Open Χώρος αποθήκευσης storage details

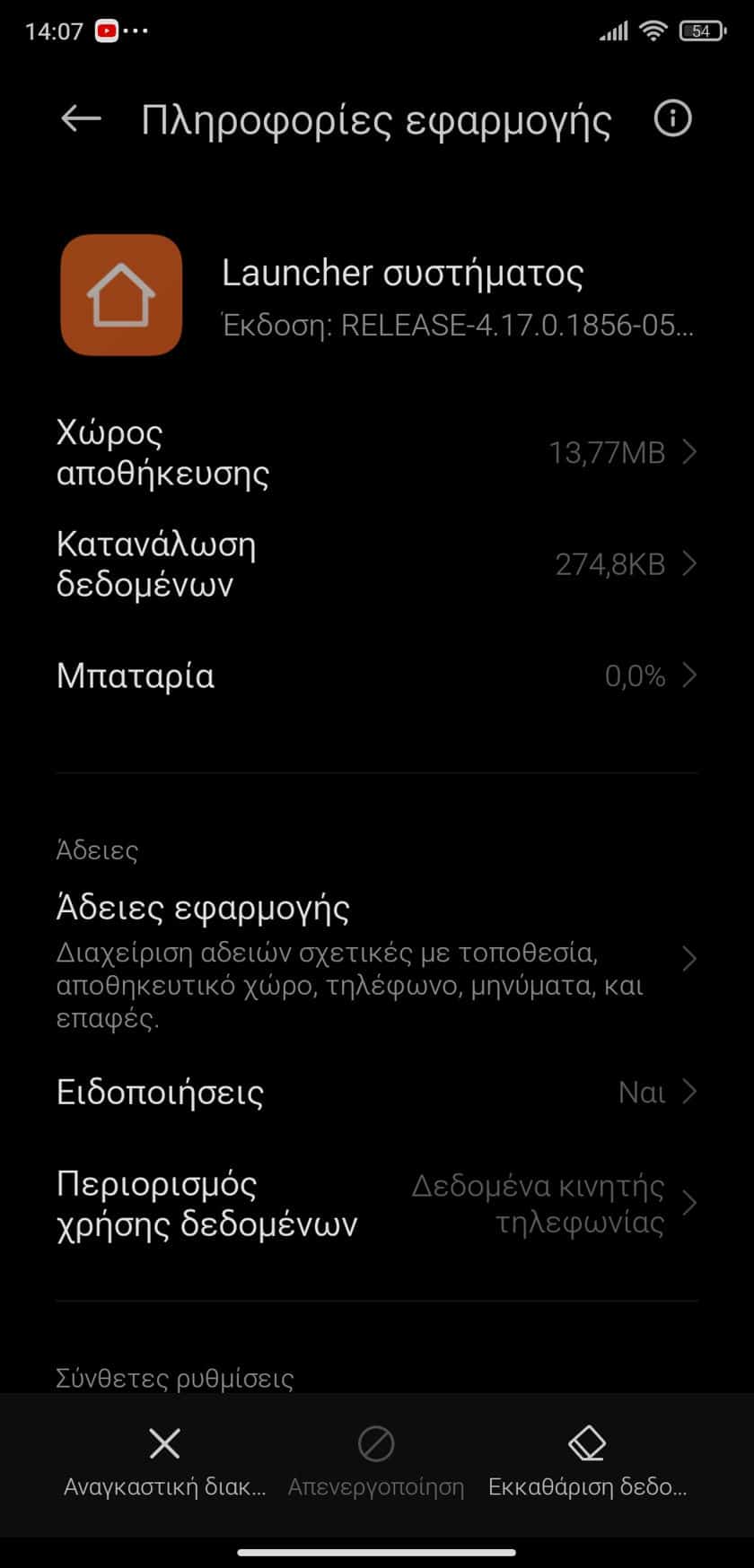[x=377, y=453]
